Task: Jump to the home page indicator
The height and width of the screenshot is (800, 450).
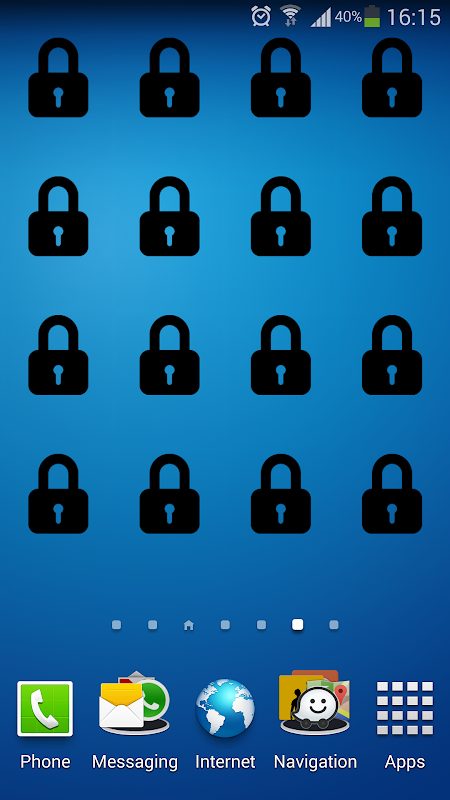Action: click(x=189, y=625)
